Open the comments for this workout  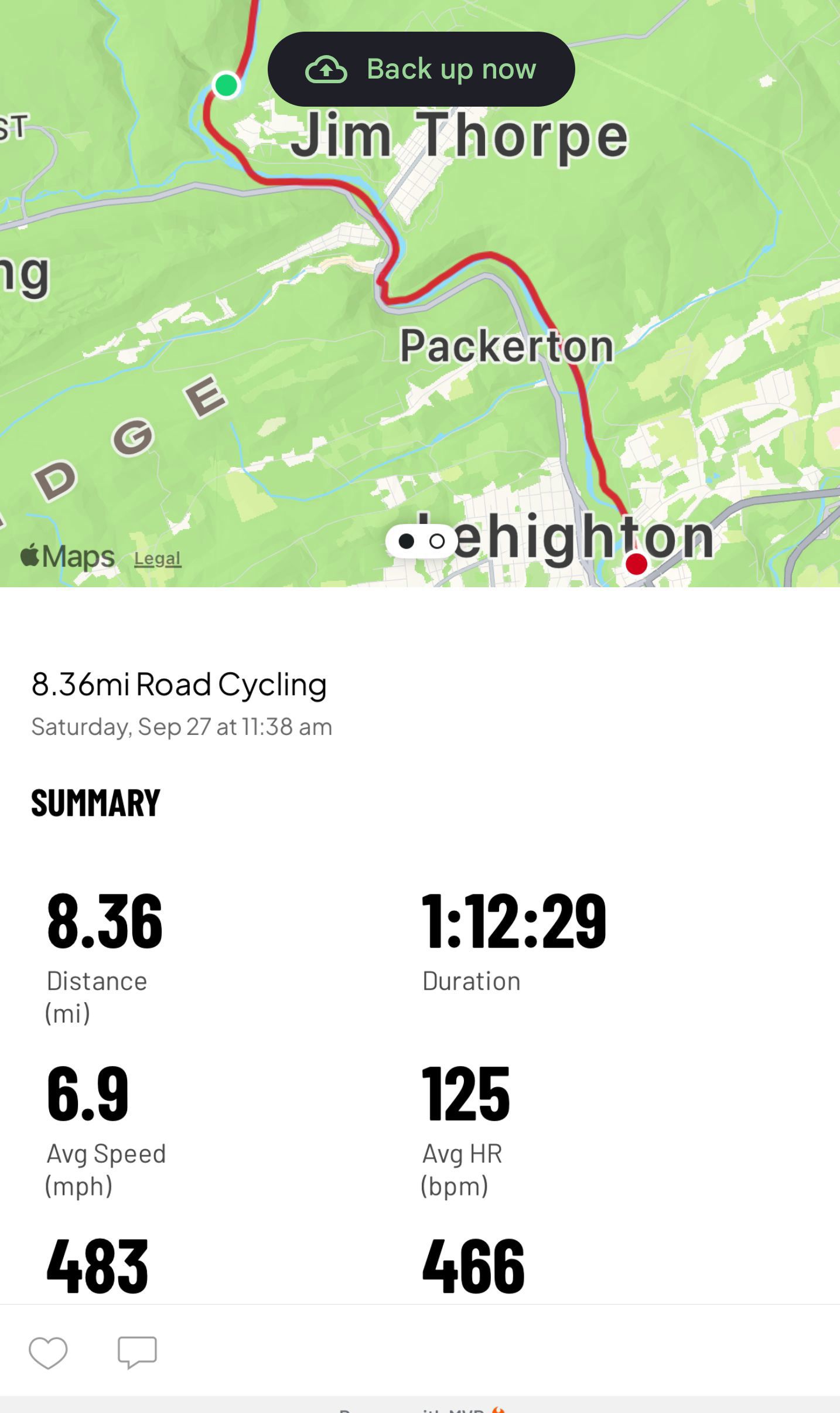(x=137, y=1353)
